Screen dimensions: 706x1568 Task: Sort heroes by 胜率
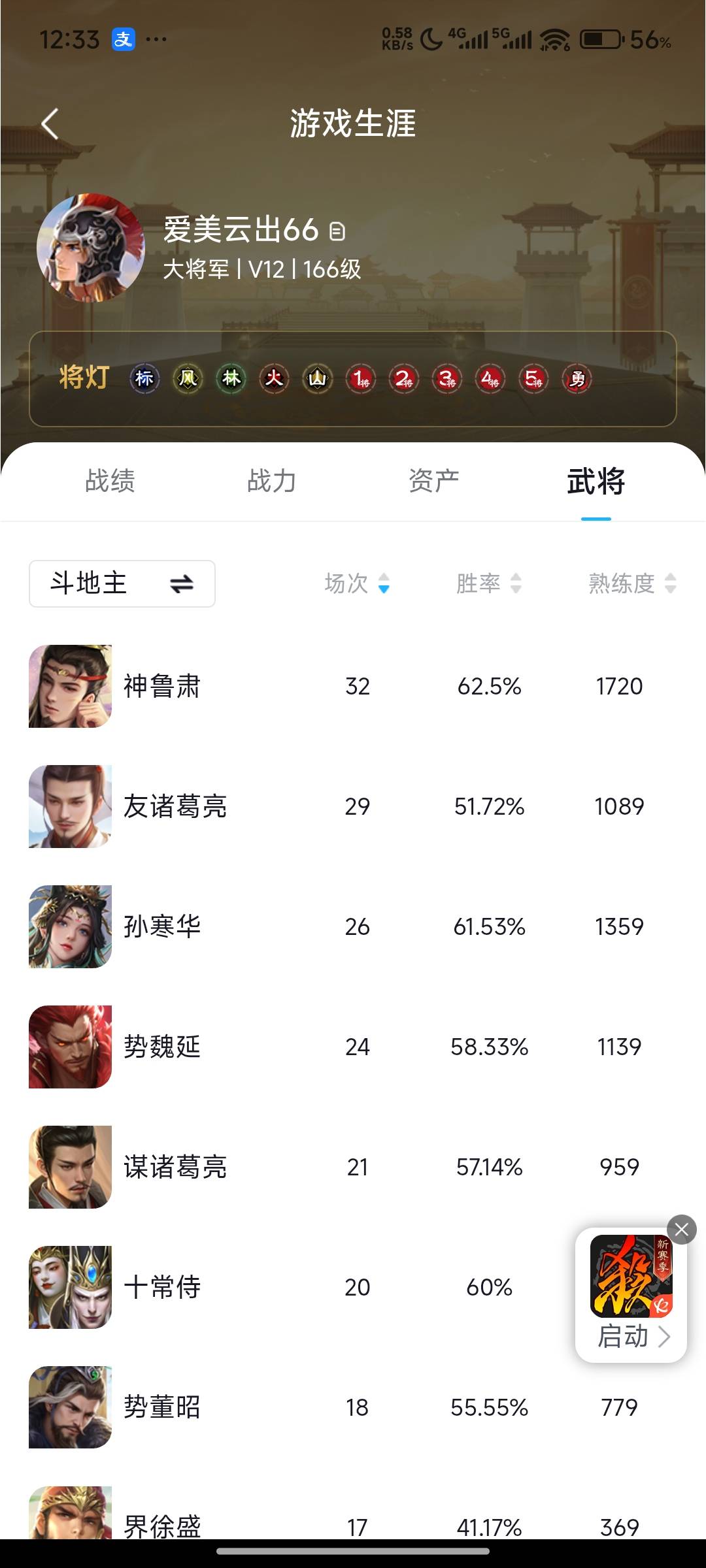pos(488,583)
